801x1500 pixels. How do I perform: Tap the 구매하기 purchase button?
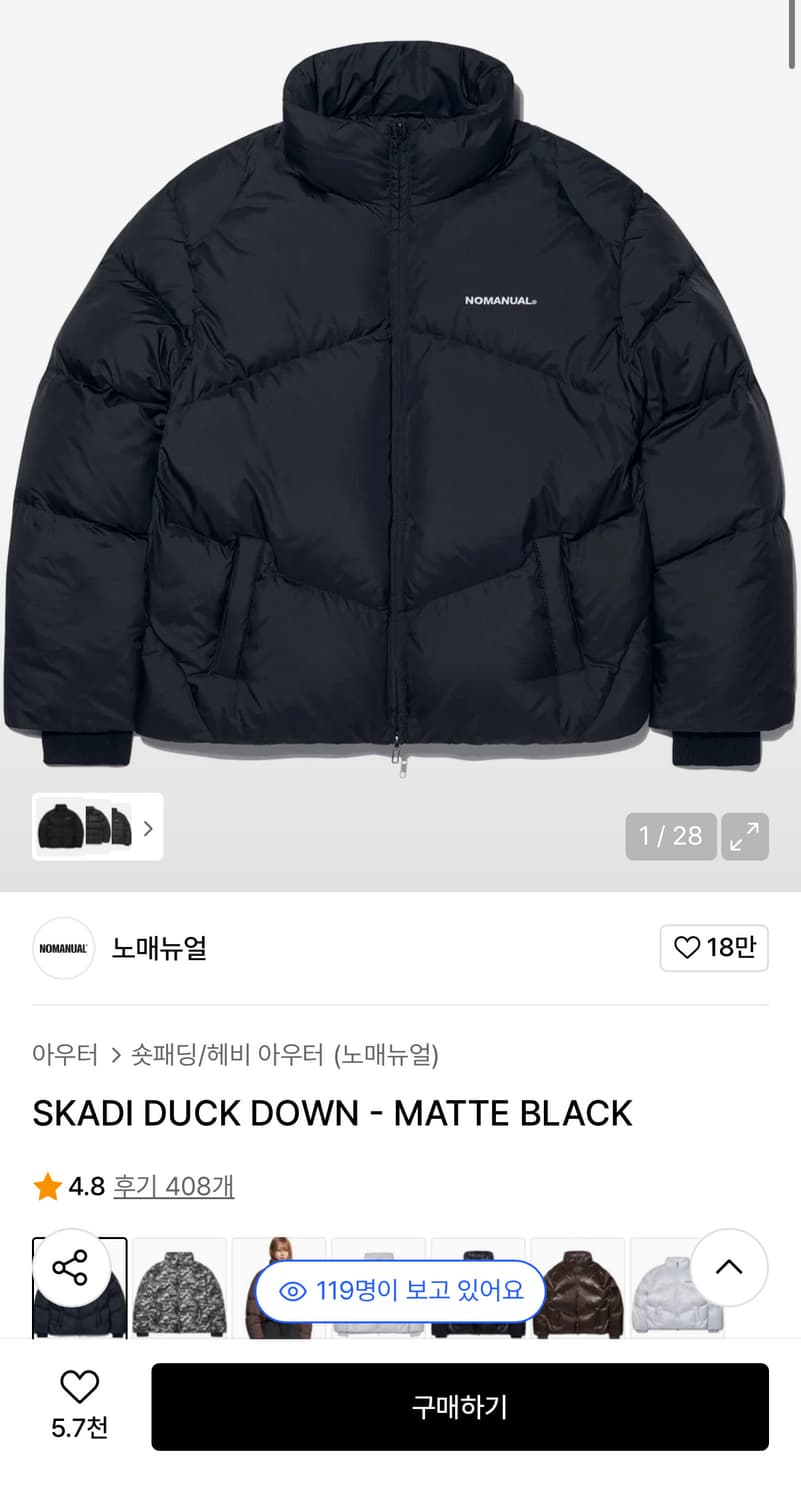point(459,1406)
